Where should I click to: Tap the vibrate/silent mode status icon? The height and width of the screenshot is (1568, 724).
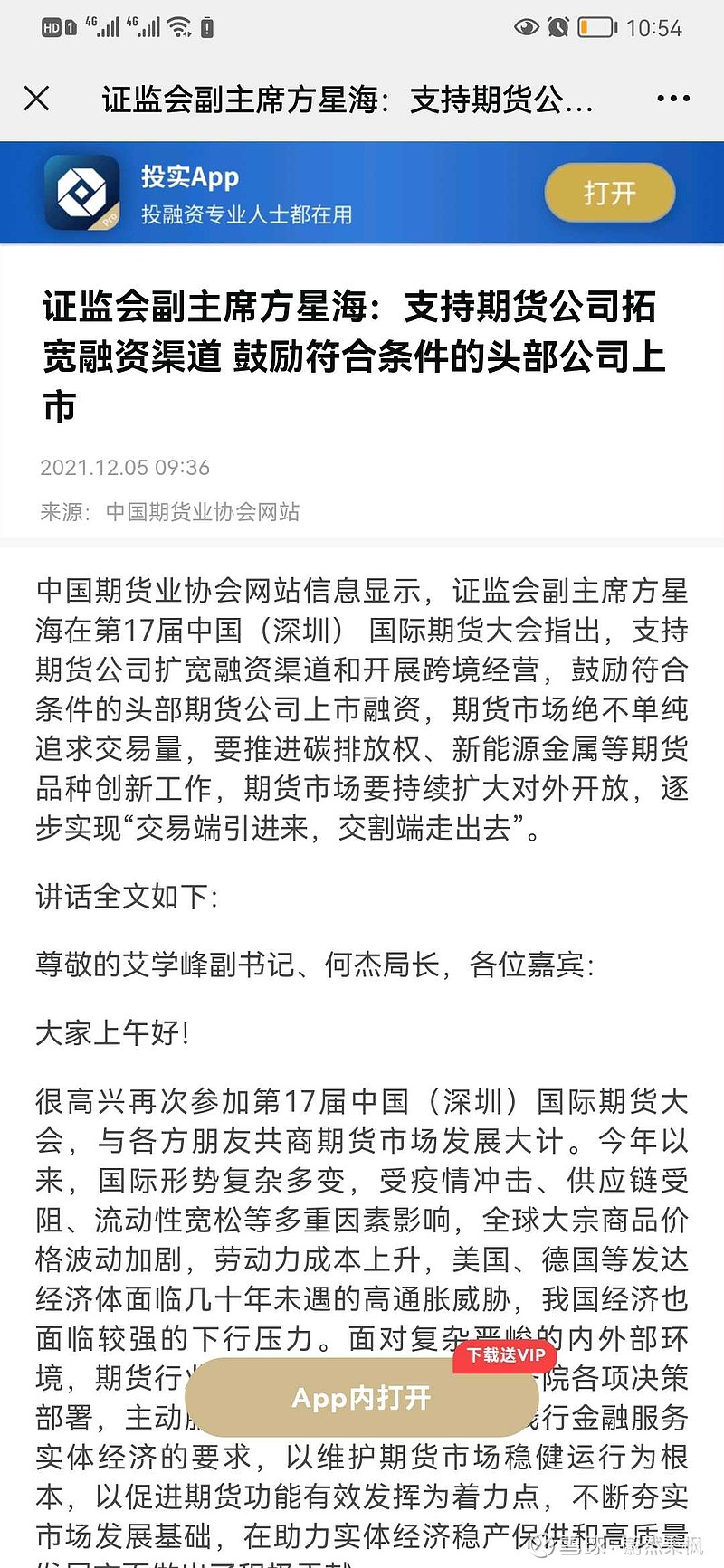[x=209, y=27]
